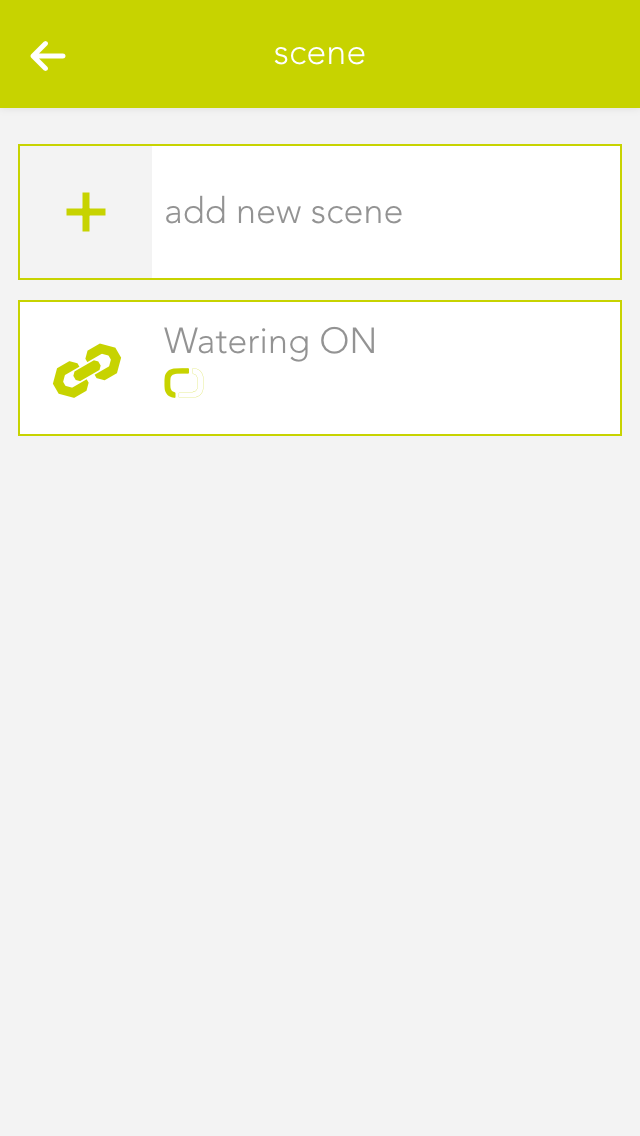Add a new scene
Screen dimensions: 640x1136
(319, 212)
